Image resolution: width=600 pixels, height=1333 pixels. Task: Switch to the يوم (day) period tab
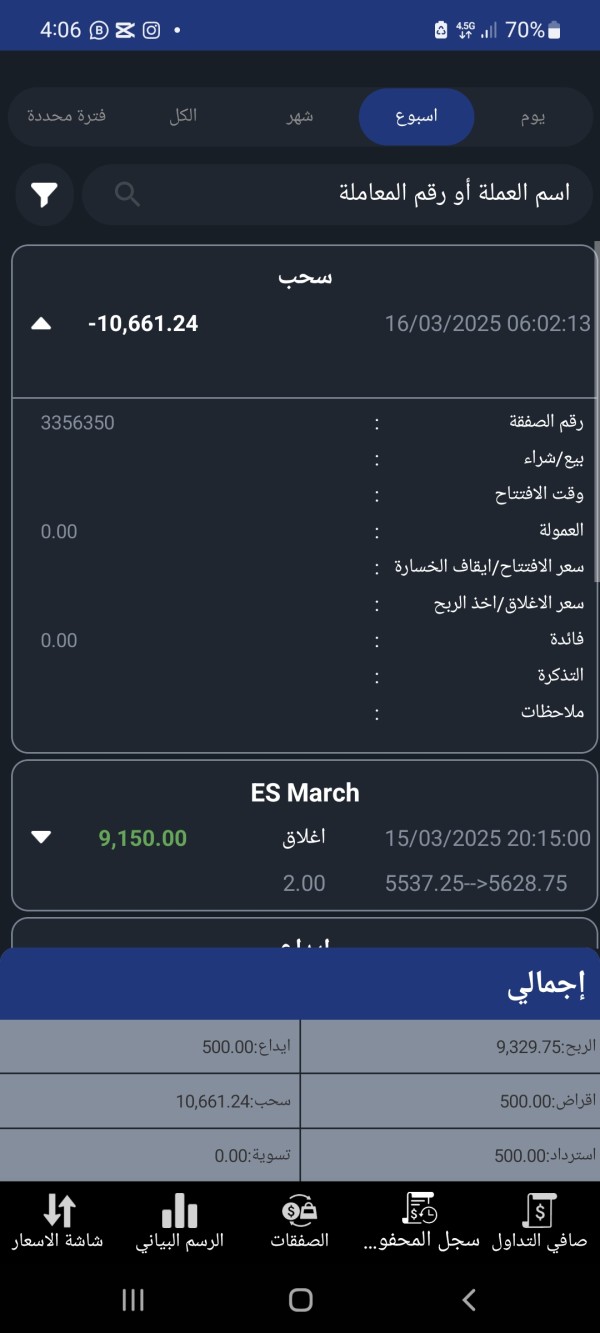(533, 117)
